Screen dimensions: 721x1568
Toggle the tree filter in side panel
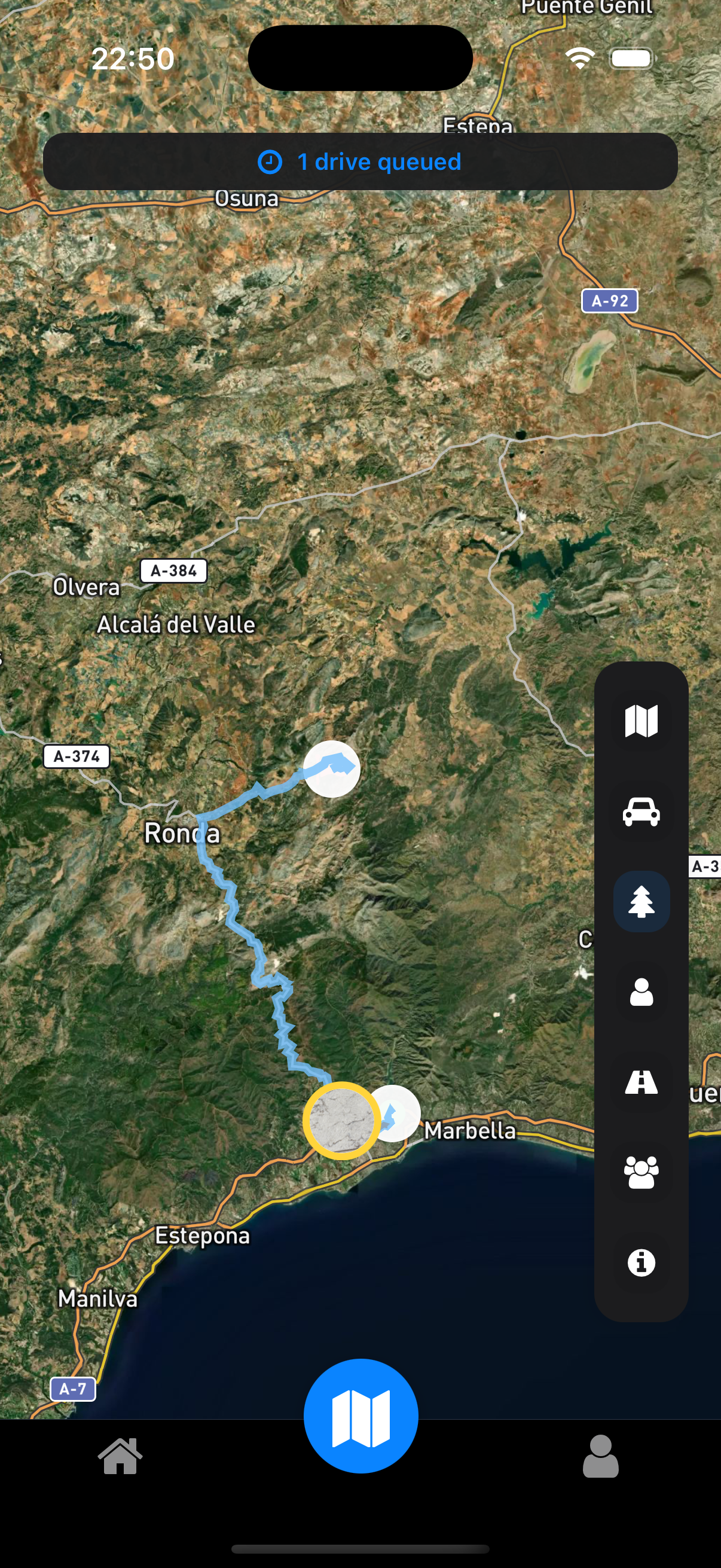click(641, 901)
